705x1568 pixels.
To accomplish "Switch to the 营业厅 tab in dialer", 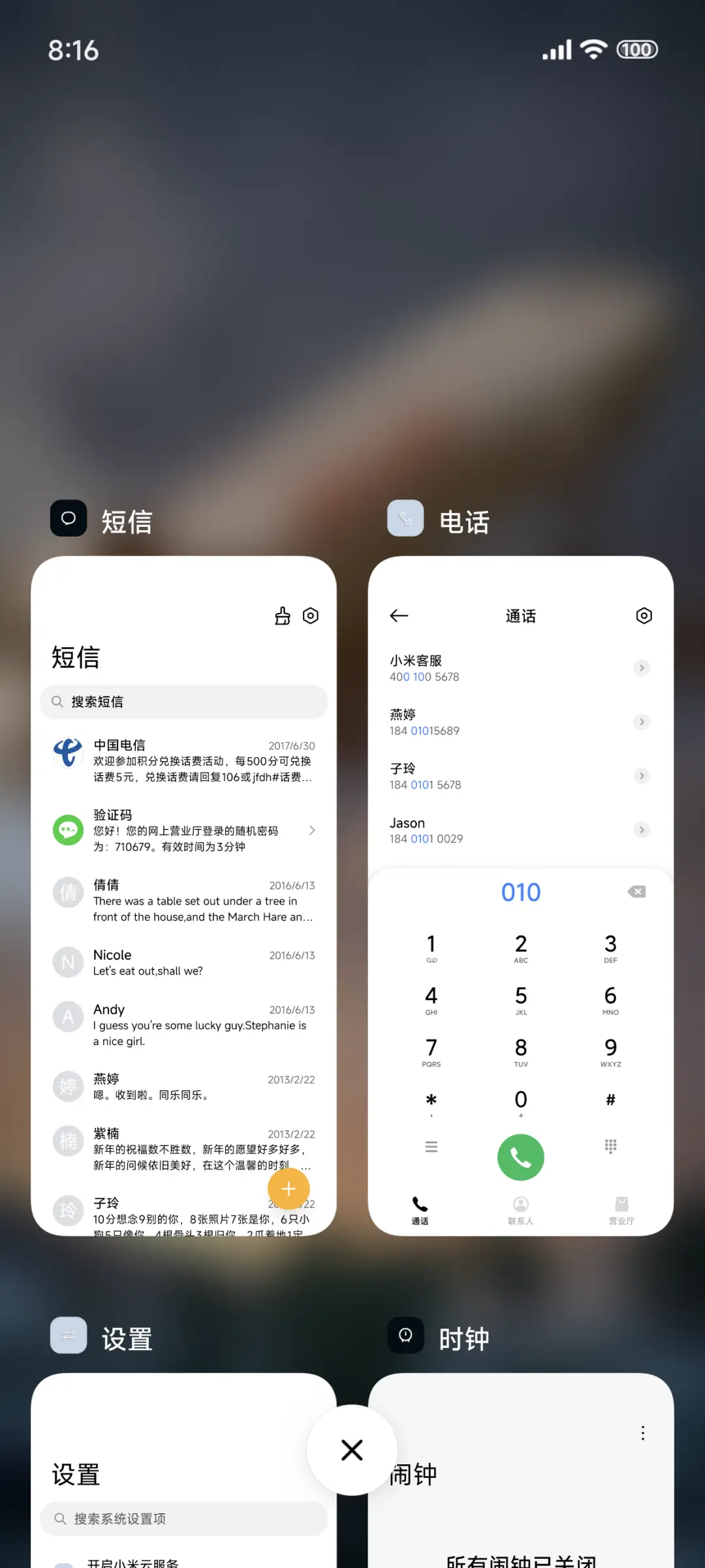I will coord(621,1211).
